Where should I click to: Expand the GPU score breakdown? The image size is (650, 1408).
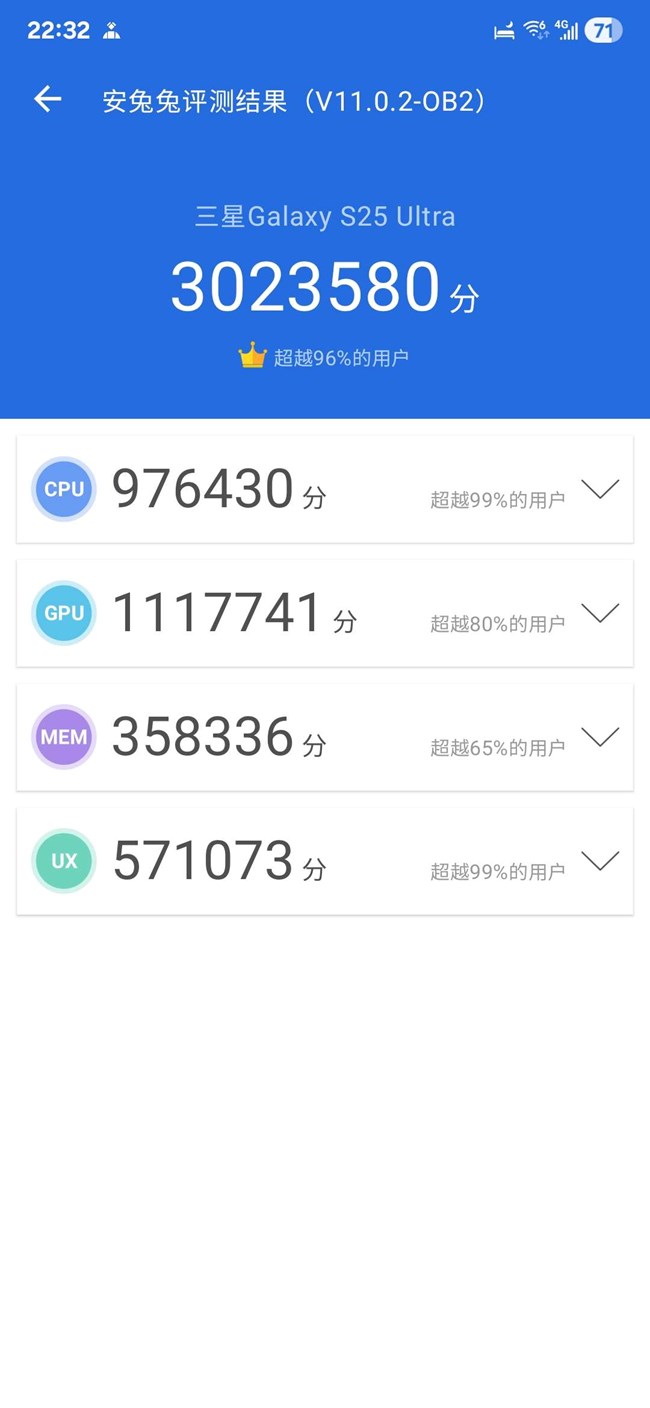tap(600, 613)
